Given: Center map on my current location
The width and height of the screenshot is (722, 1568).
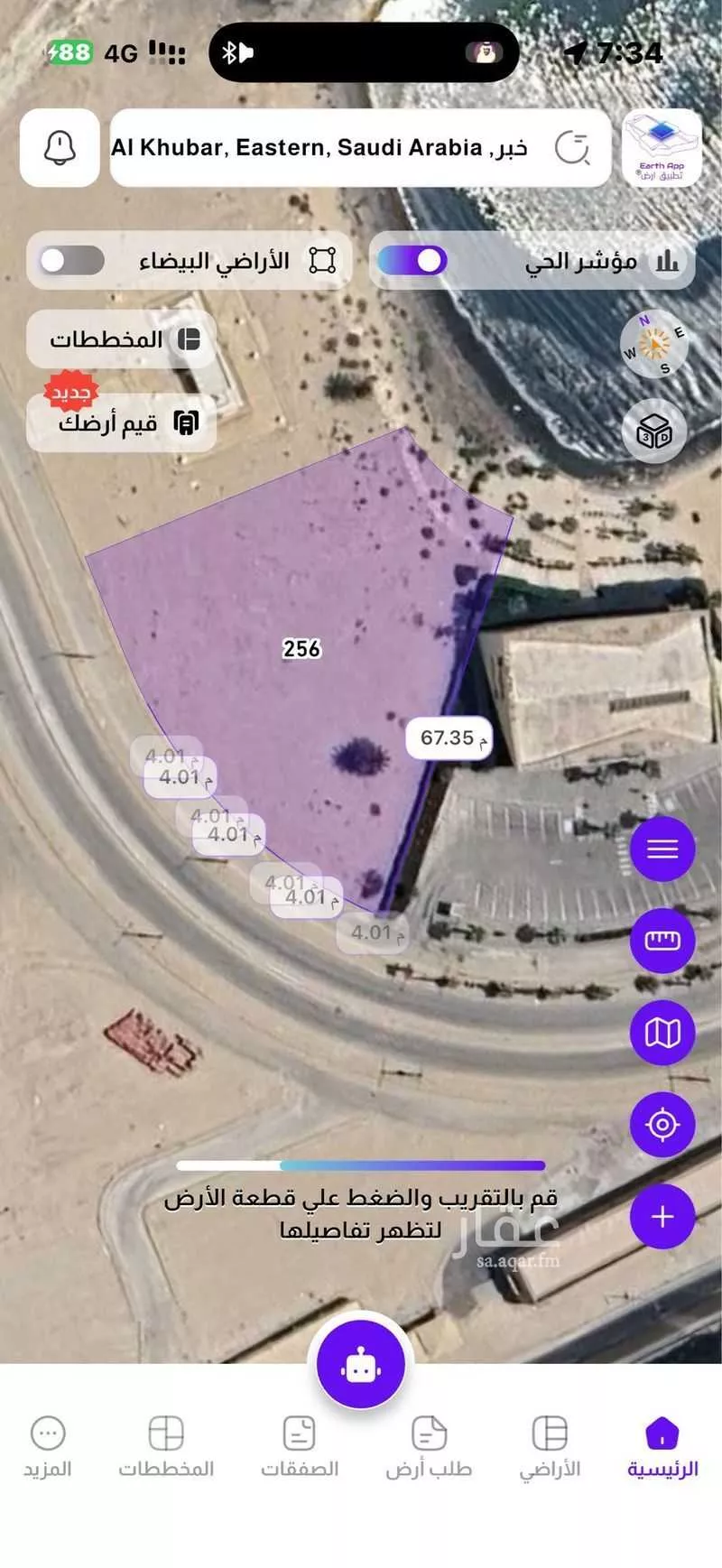Looking at the screenshot, I should click(x=662, y=1124).
